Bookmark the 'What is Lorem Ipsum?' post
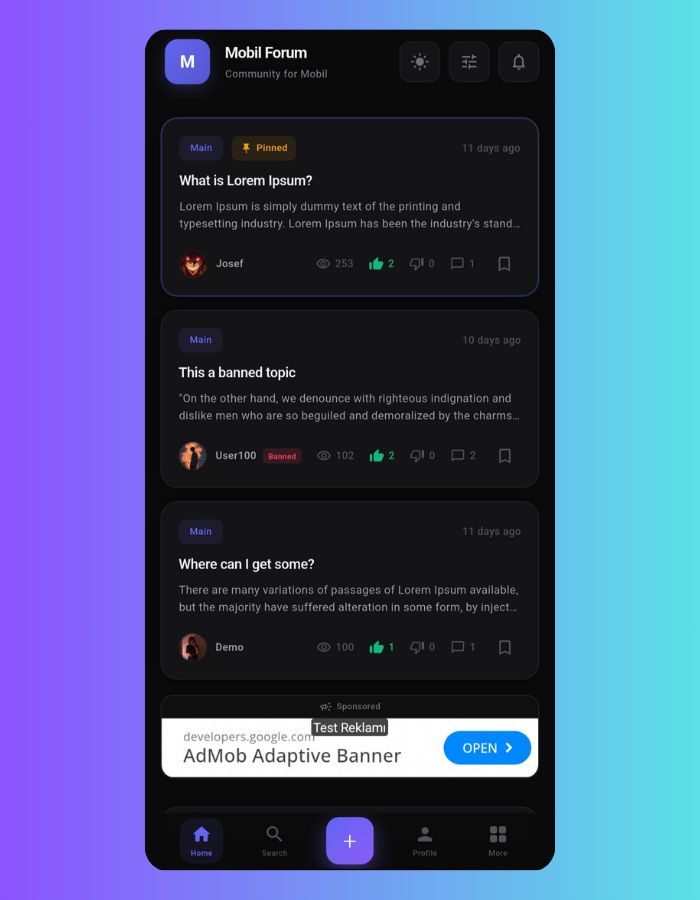Image resolution: width=700 pixels, height=900 pixels. pos(504,264)
